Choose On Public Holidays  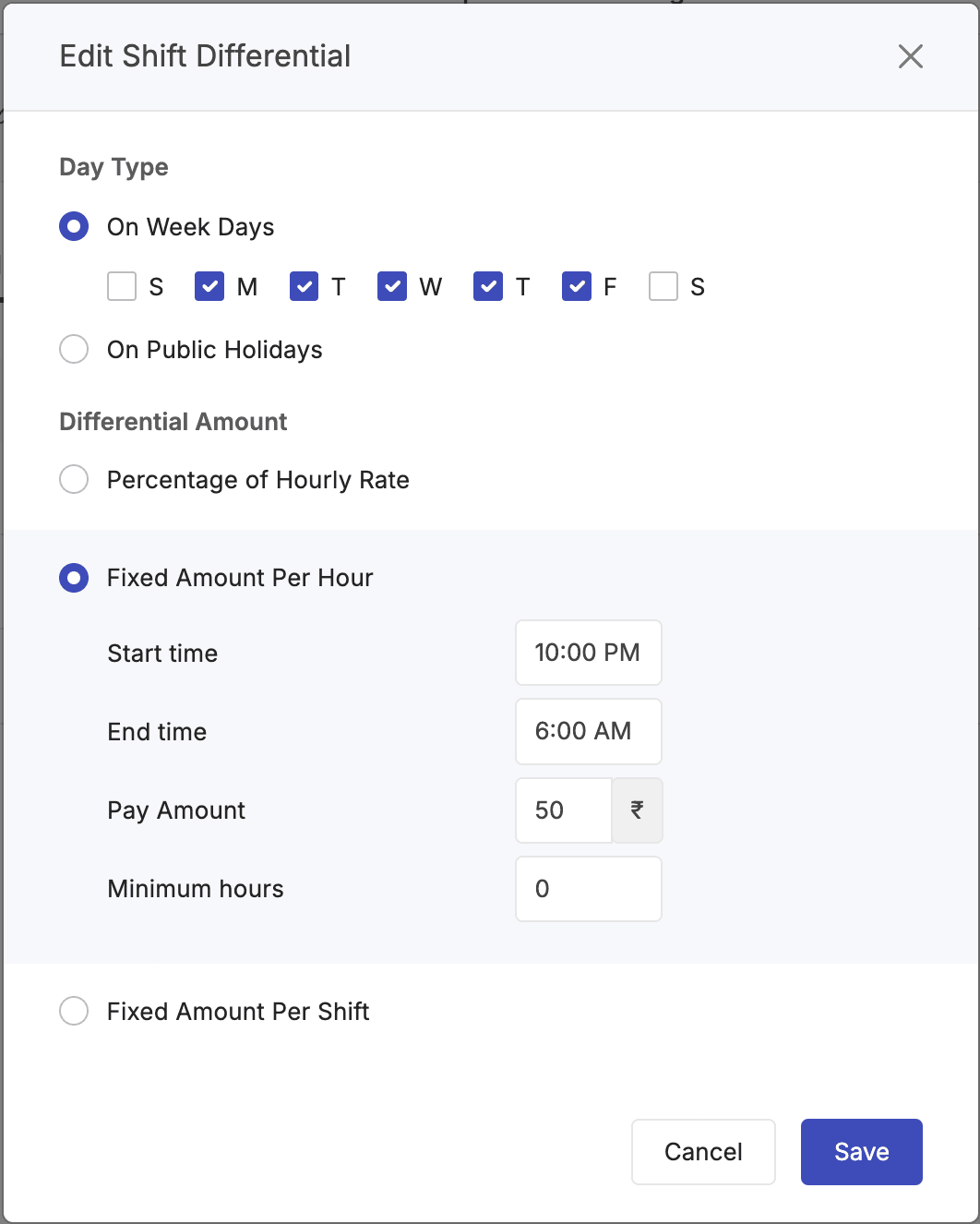74,350
